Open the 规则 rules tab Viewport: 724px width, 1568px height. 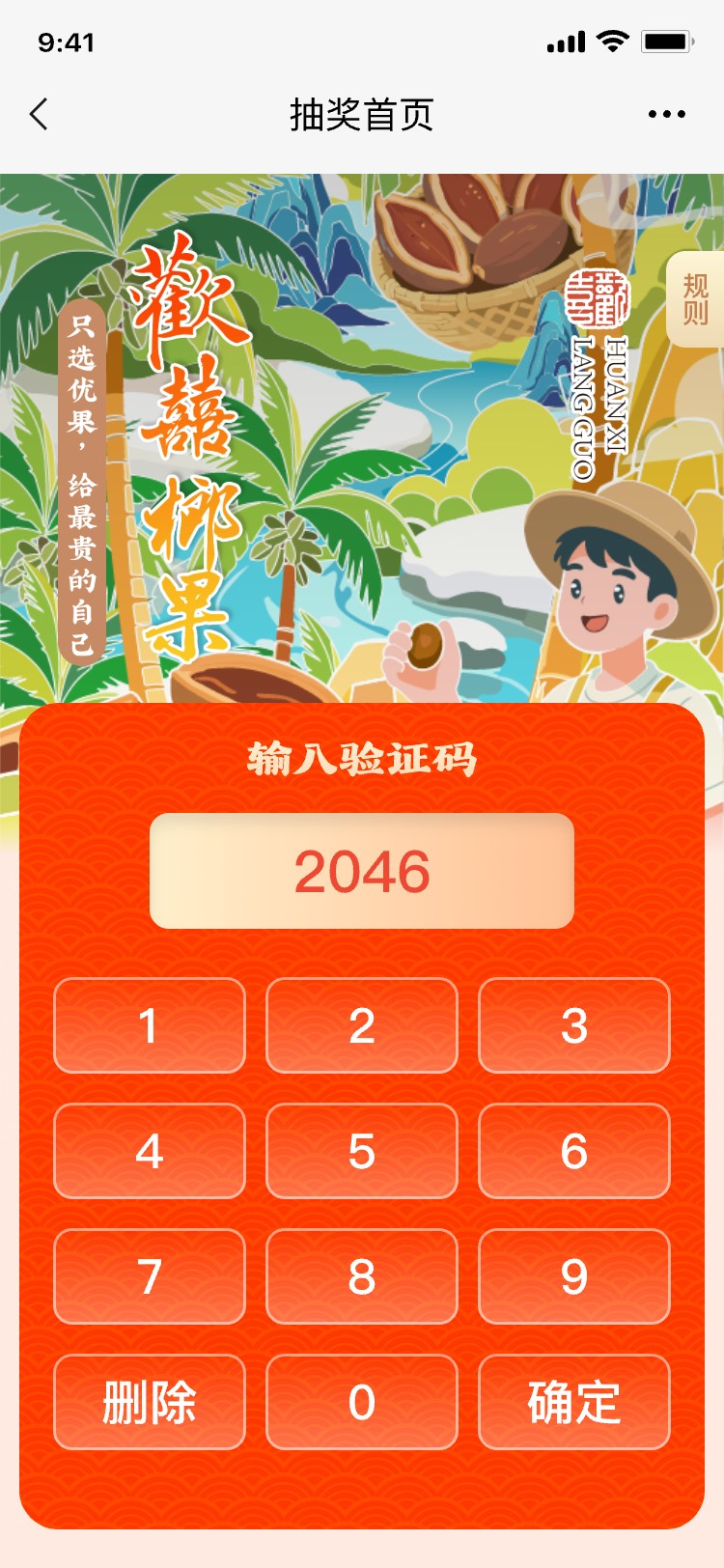coord(696,298)
